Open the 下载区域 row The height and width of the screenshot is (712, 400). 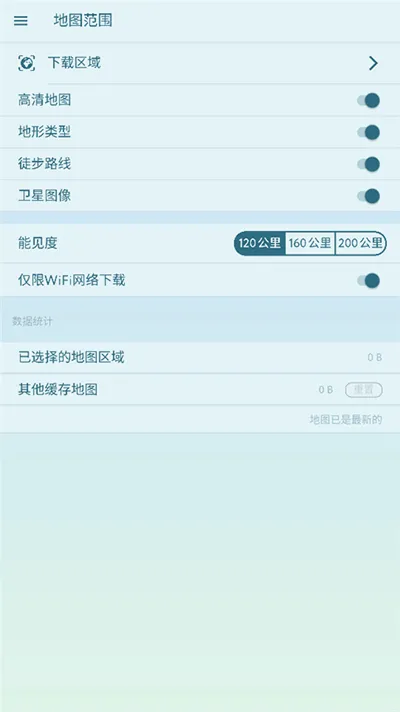click(x=200, y=63)
